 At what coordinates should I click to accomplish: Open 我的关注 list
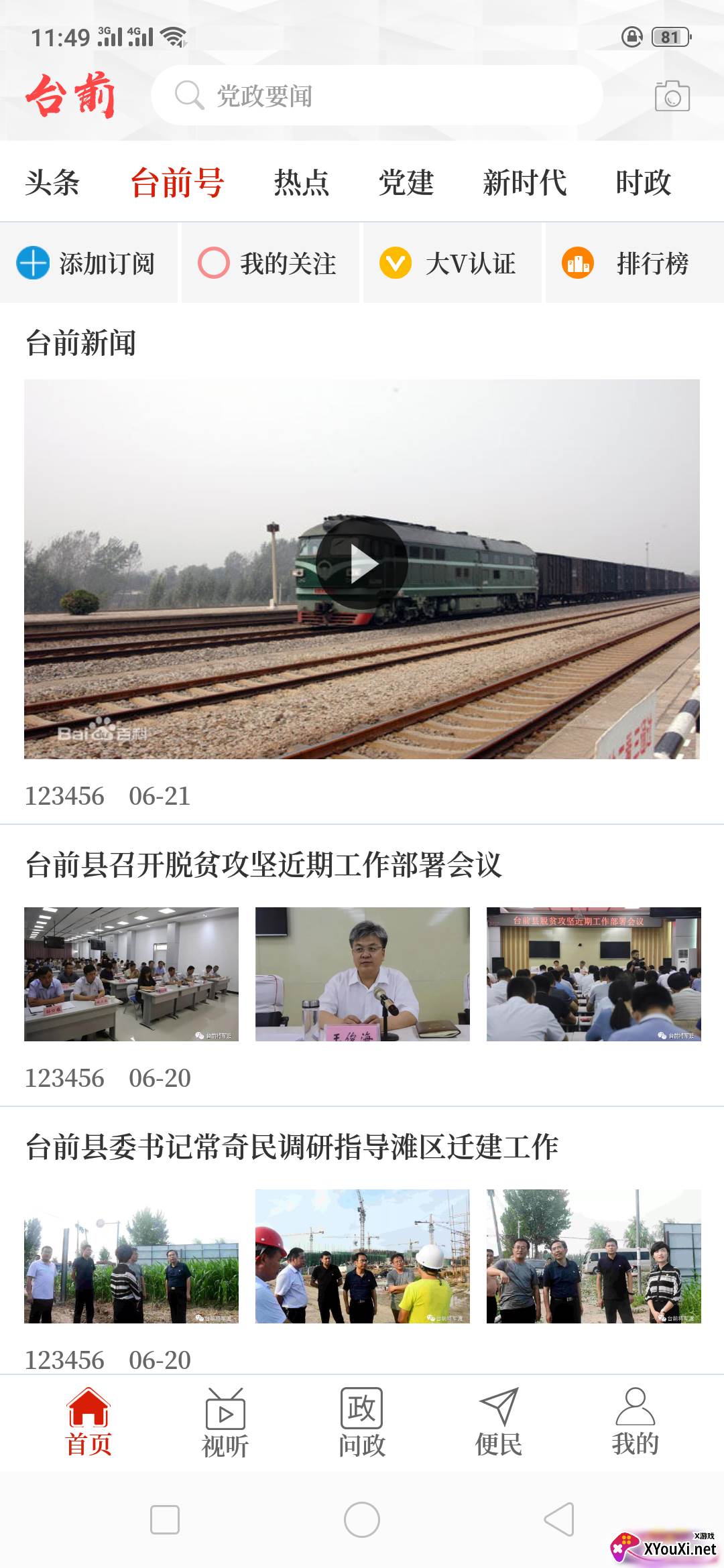[x=270, y=263]
